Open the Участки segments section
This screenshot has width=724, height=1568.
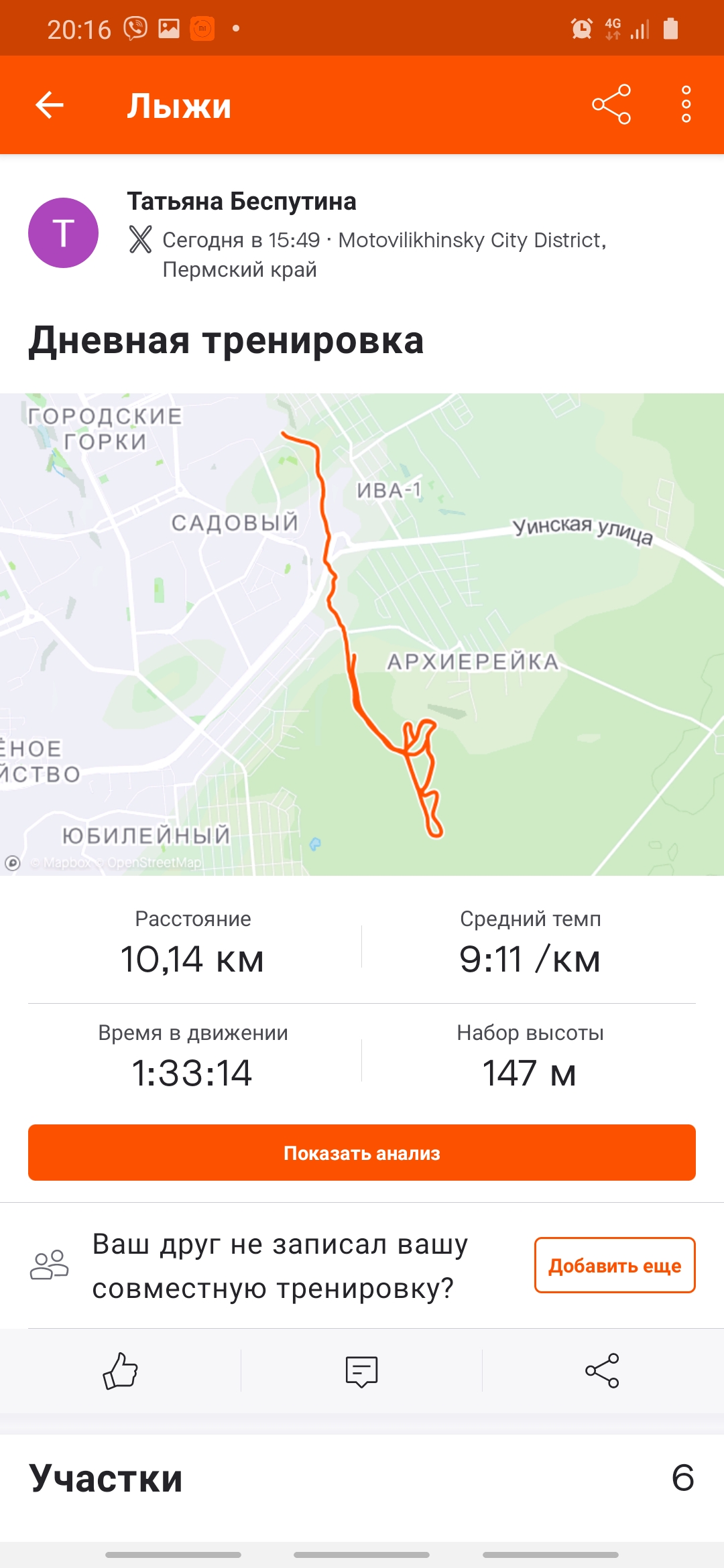tap(362, 1478)
